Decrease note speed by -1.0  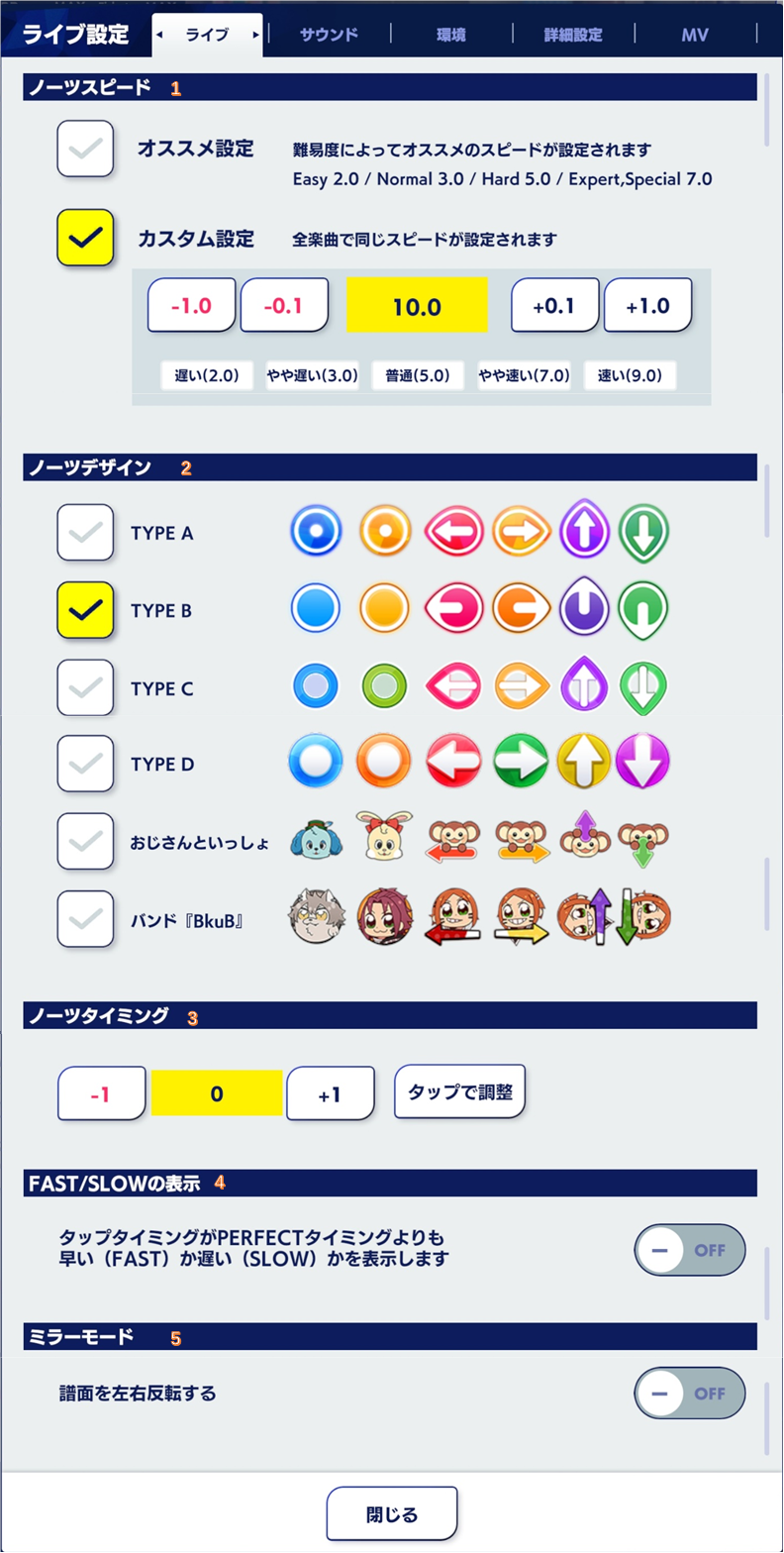coord(192,305)
